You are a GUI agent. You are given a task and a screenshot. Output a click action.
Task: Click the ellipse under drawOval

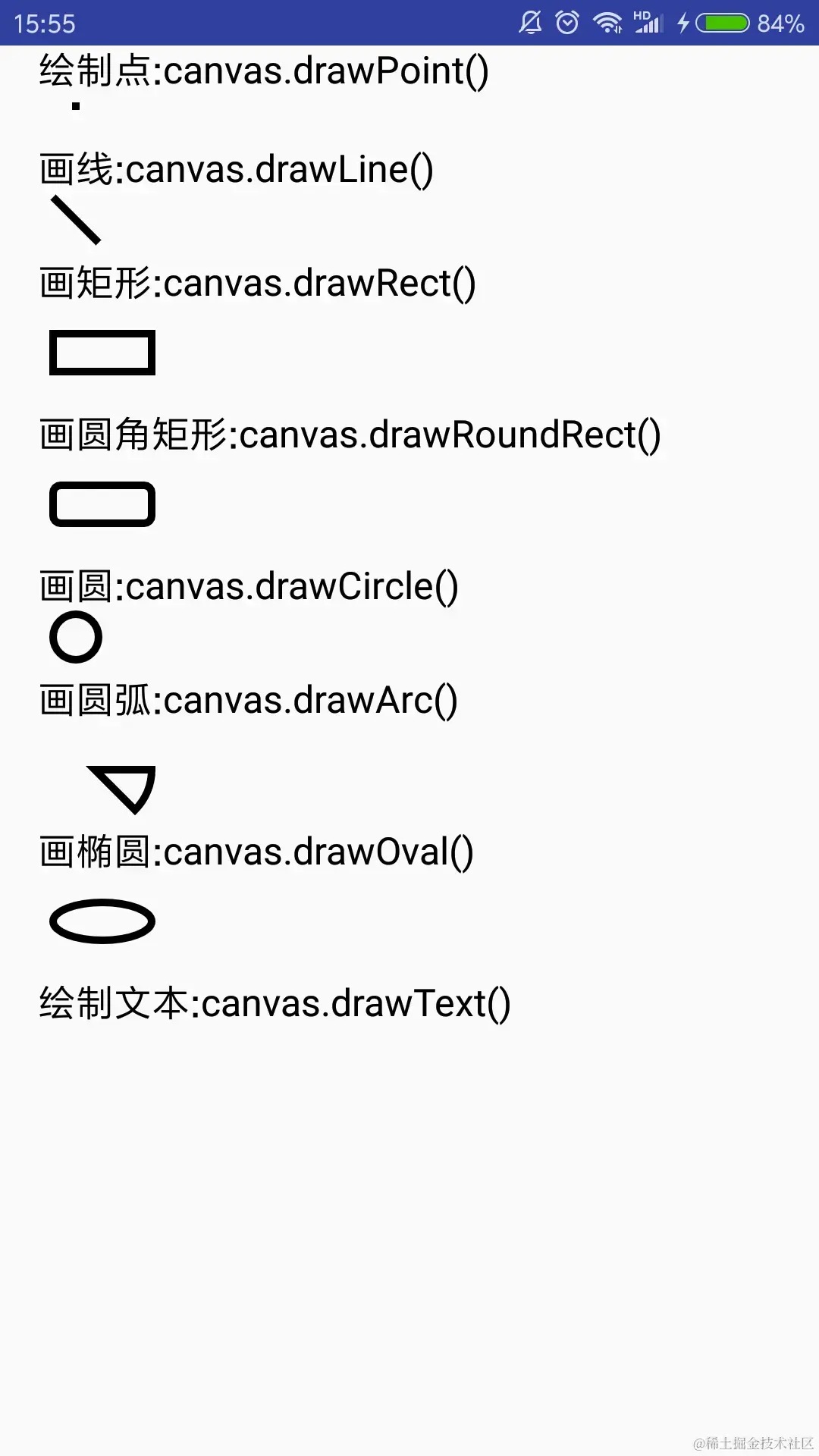click(101, 922)
